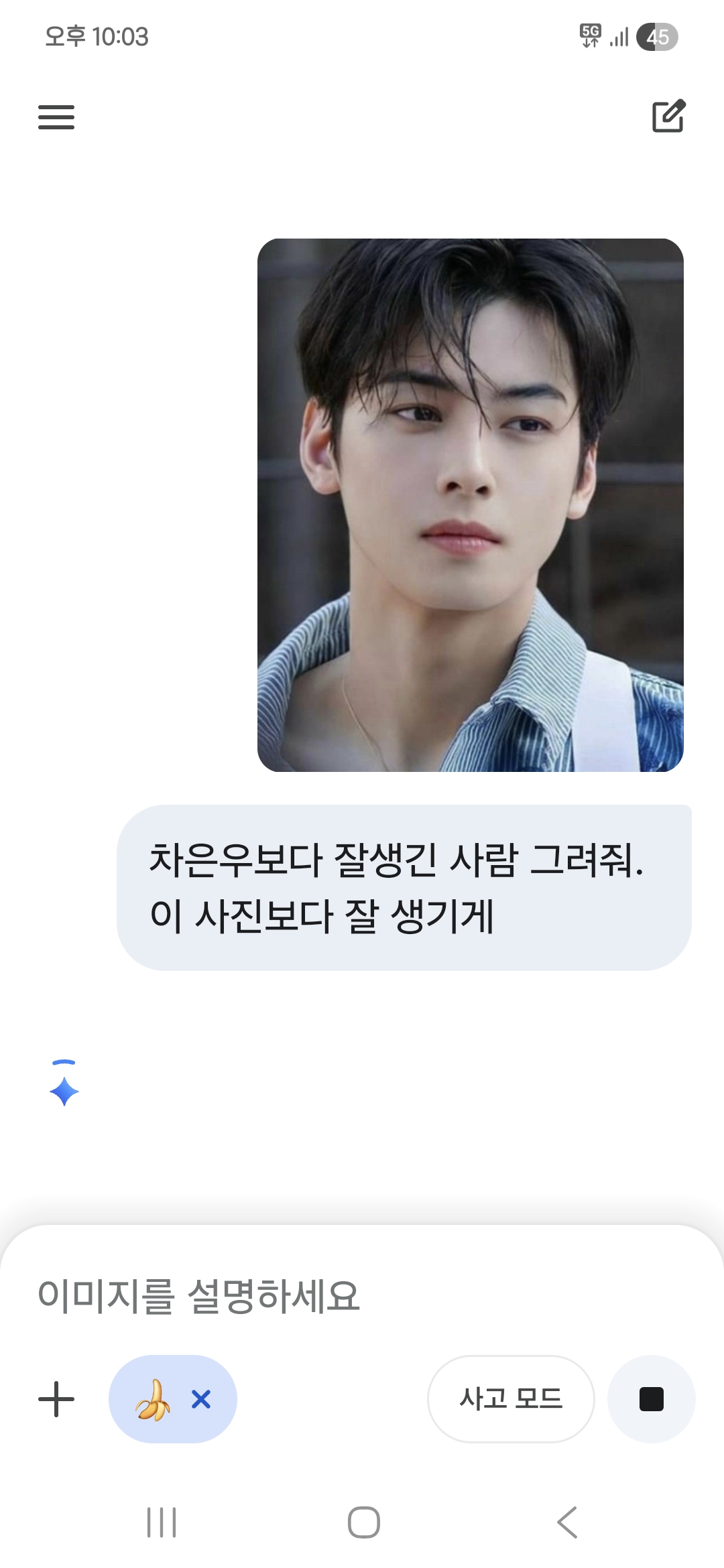Go back with system back button
This screenshot has height=1568, width=724.
point(567,1522)
